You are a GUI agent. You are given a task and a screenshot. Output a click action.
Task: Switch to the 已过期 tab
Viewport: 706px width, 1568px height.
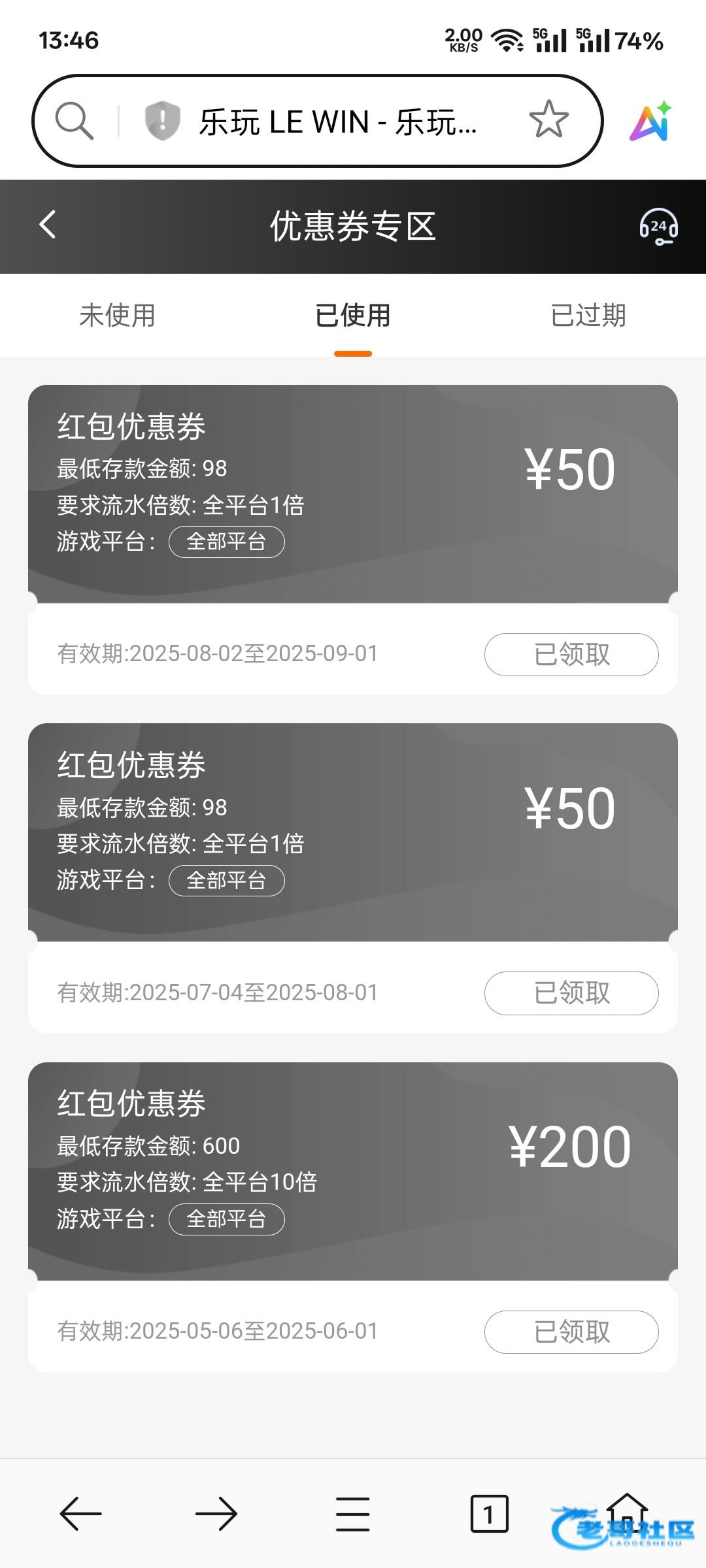588,316
